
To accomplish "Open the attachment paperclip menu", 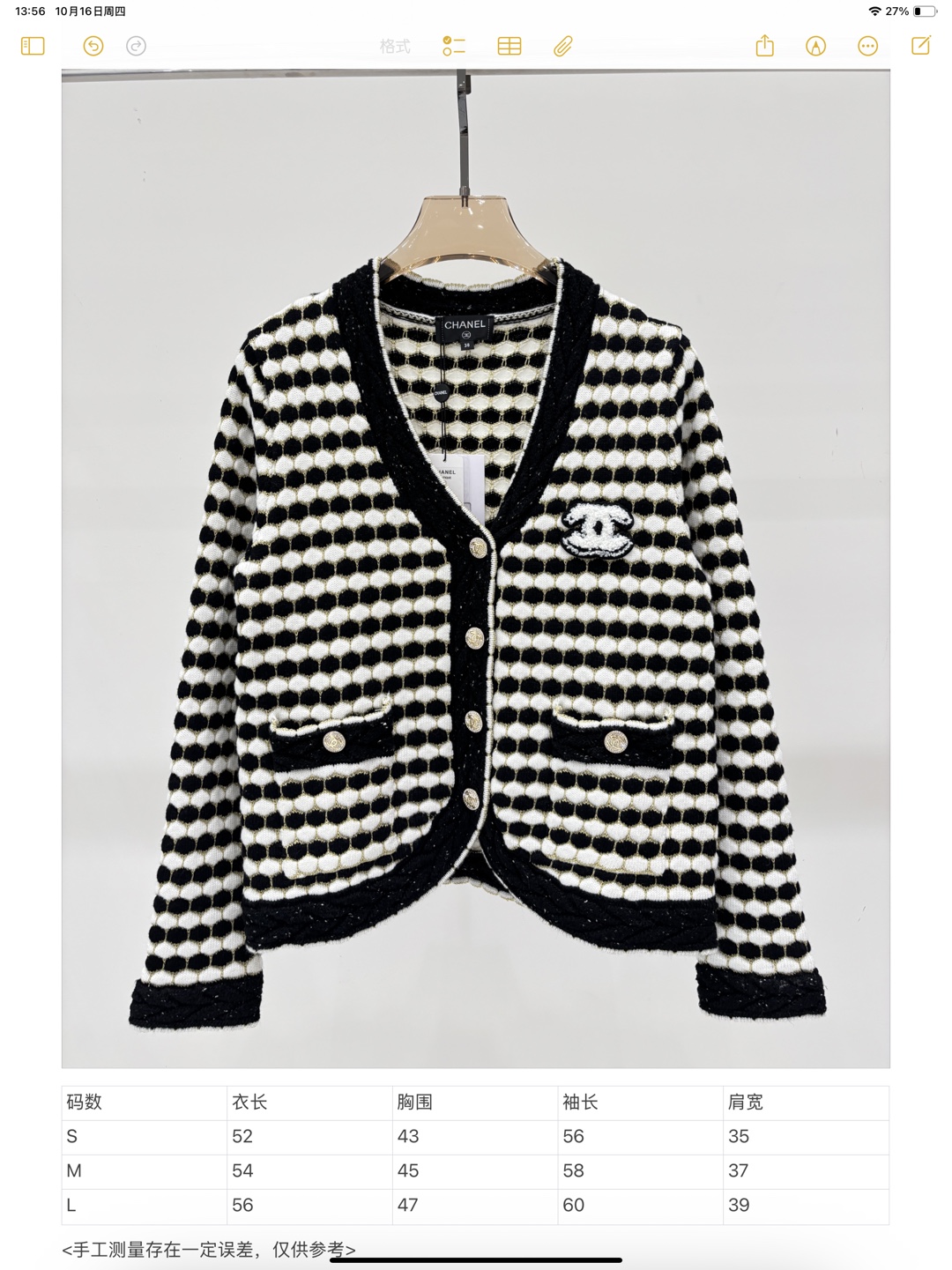I will point(563,46).
